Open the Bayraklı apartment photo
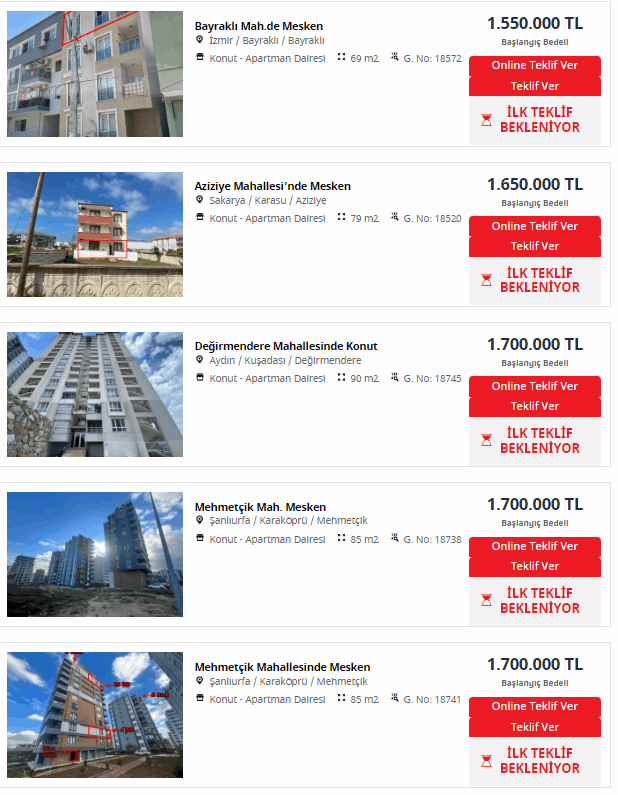618x795 pixels. point(95,74)
